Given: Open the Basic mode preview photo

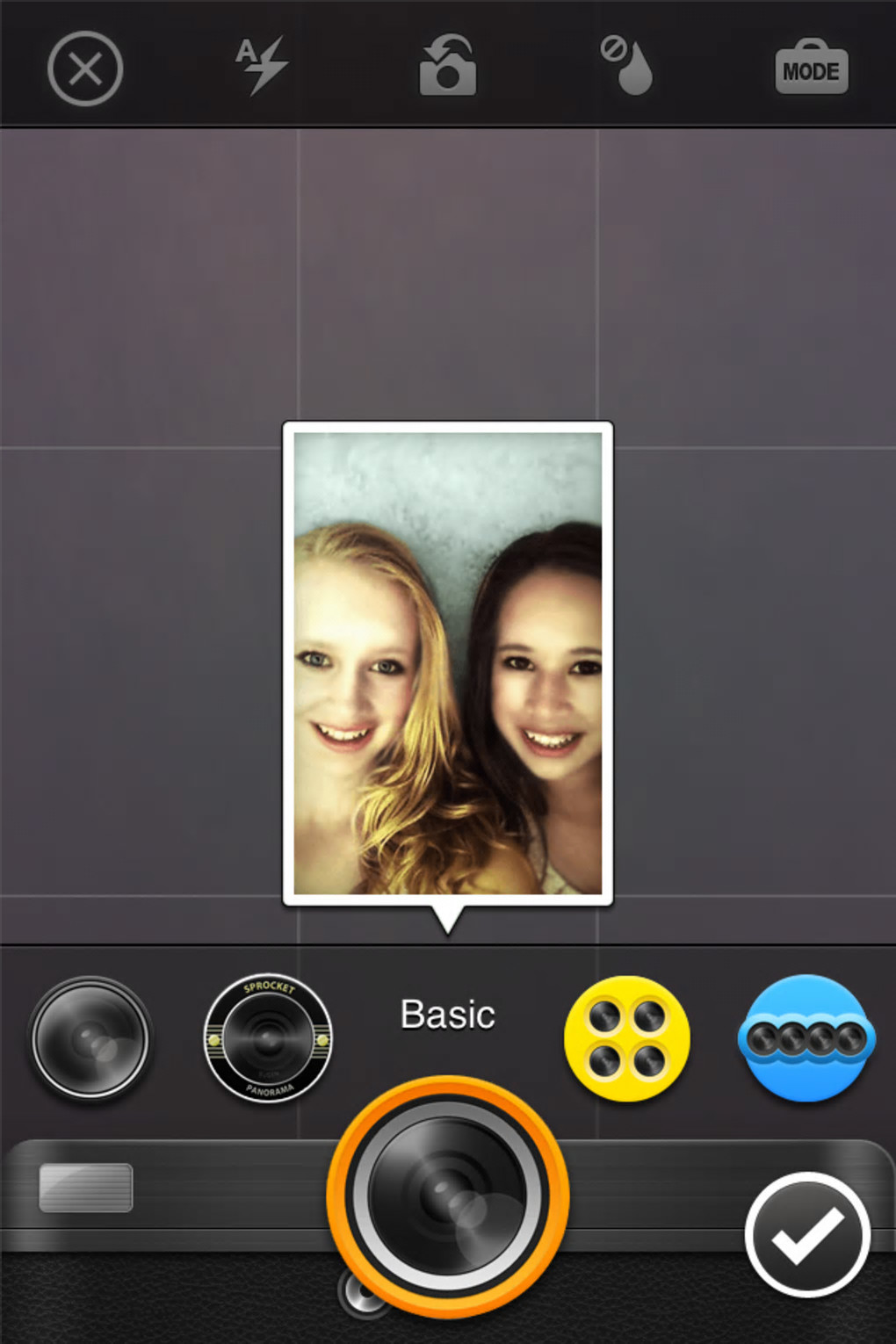Looking at the screenshot, I should (x=448, y=664).
